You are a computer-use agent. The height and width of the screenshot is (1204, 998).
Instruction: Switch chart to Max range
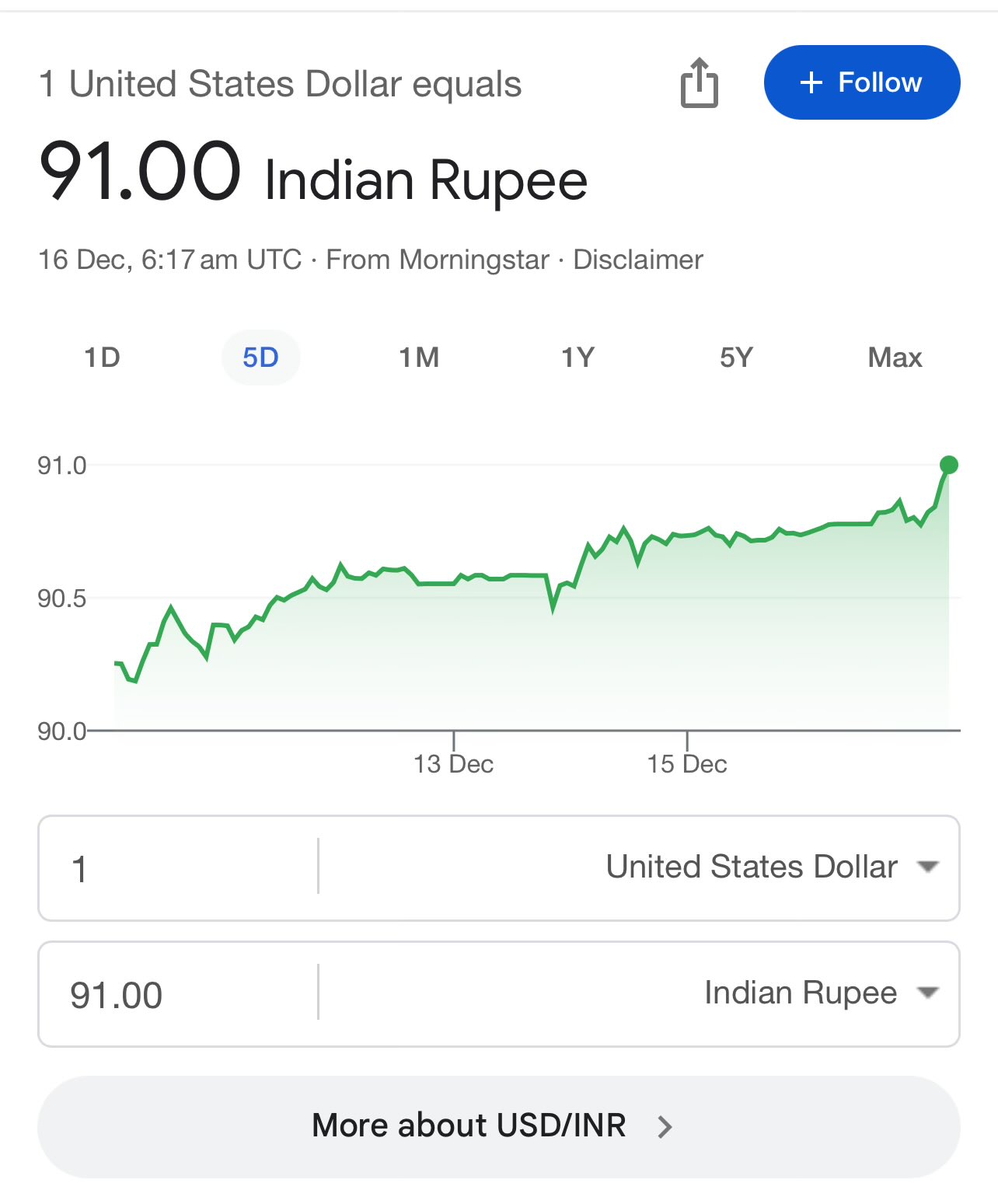(x=895, y=358)
